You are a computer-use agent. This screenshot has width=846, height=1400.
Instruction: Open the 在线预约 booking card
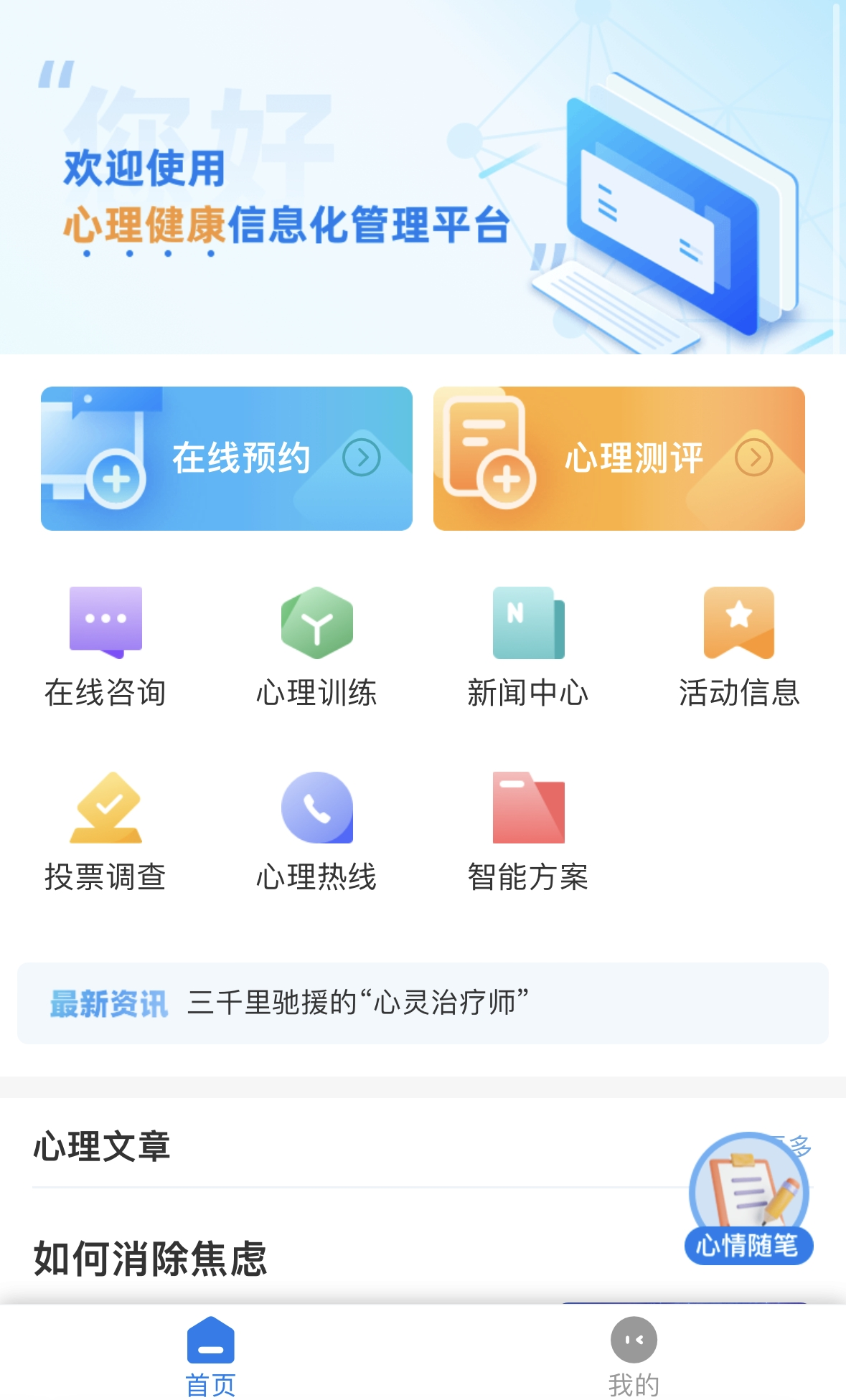click(227, 458)
